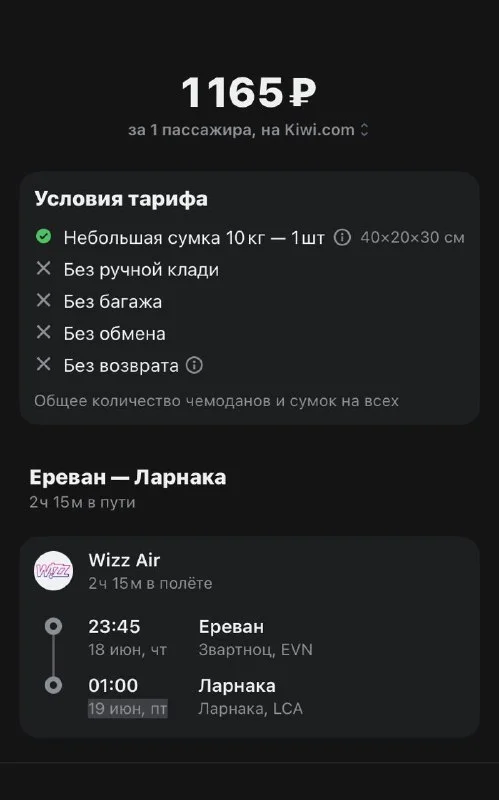The image size is (499, 800).
Task: Show info about the small bag allowance
Action: click(x=342, y=237)
